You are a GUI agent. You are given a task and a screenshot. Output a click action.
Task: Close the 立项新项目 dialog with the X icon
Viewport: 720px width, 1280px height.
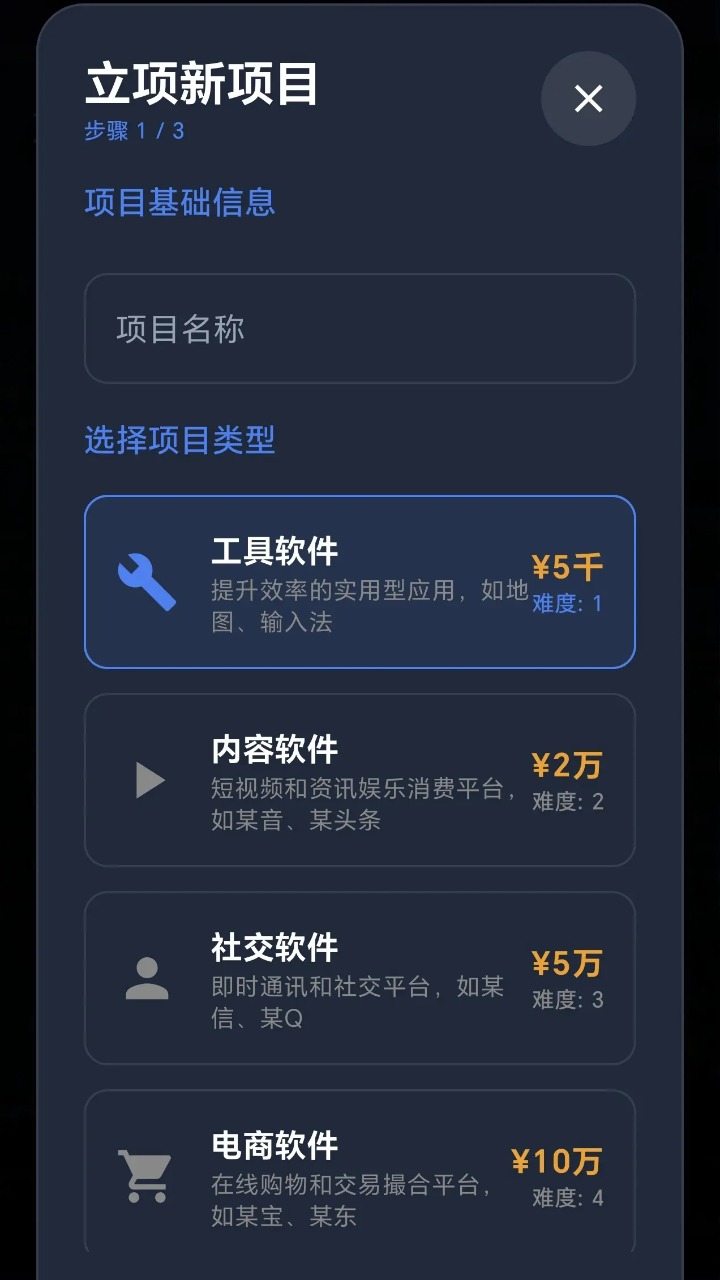point(588,99)
